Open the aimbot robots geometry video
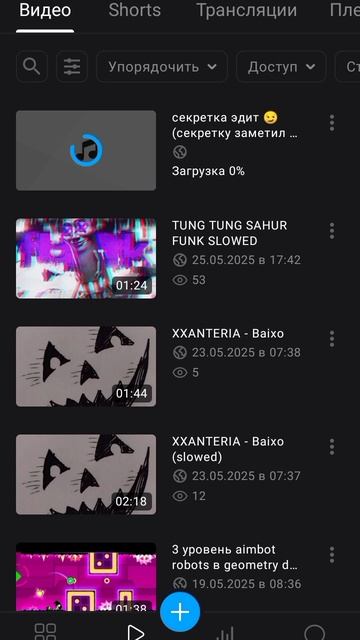The image size is (360, 640). [x=86, y=576]
